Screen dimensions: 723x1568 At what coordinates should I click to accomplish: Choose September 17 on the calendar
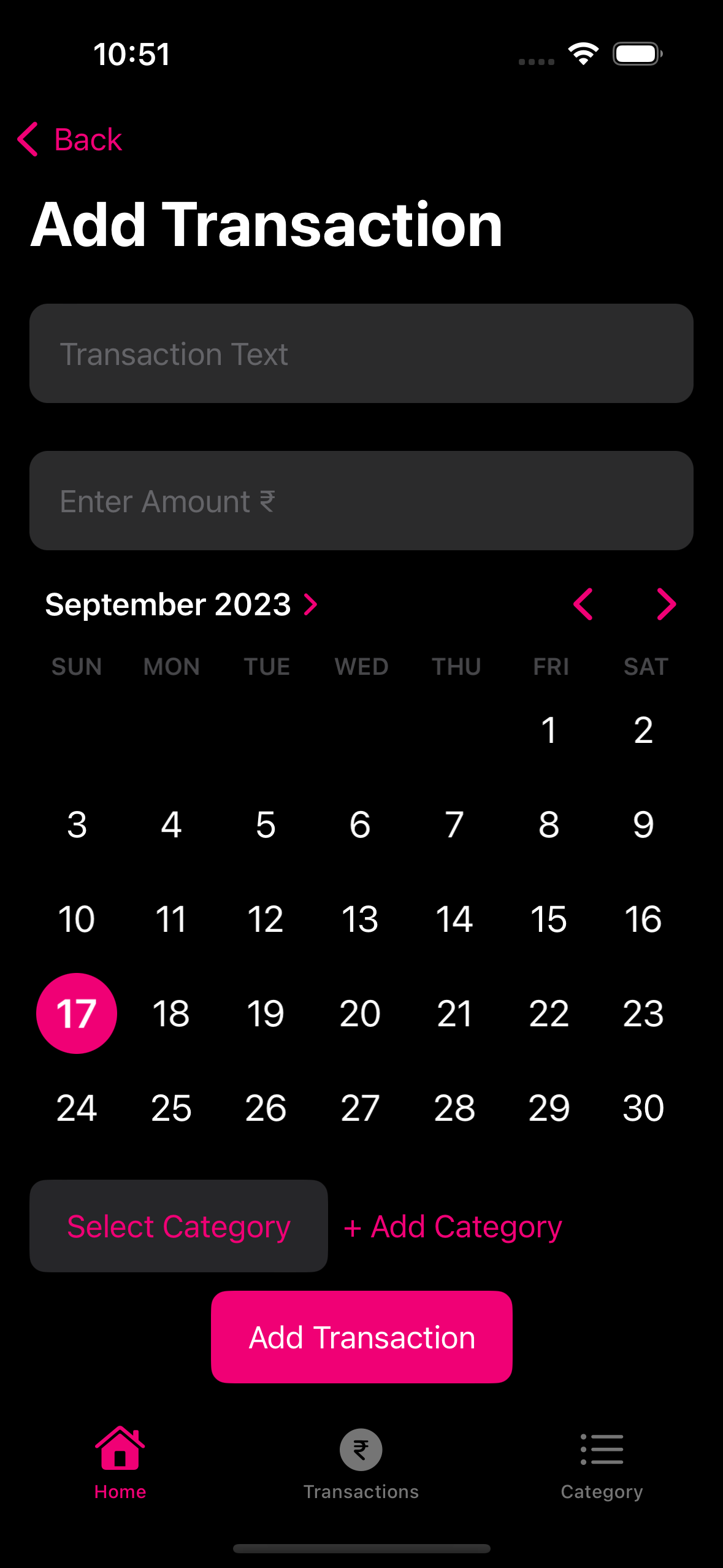pyautogui.click(x=77, y=1013)
